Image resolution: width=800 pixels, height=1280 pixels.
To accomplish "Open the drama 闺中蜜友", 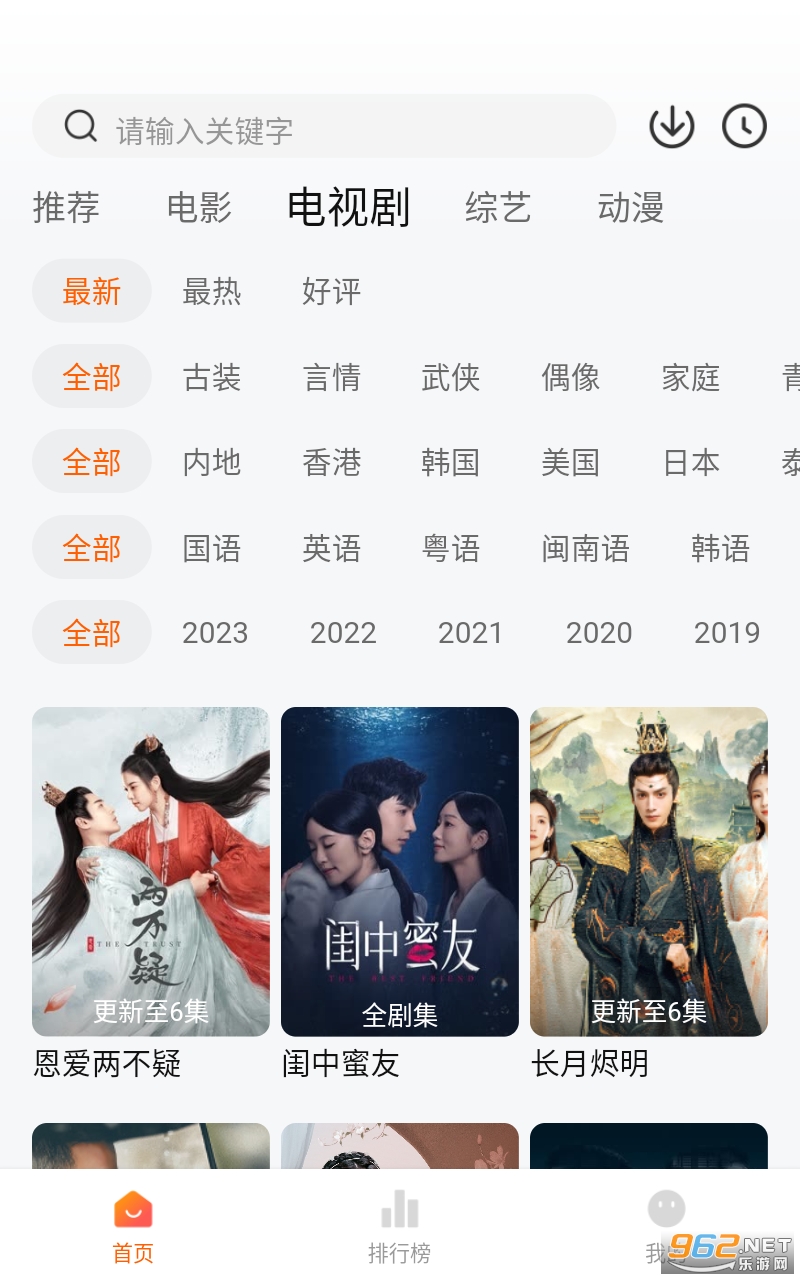I will tap(400, 871).
